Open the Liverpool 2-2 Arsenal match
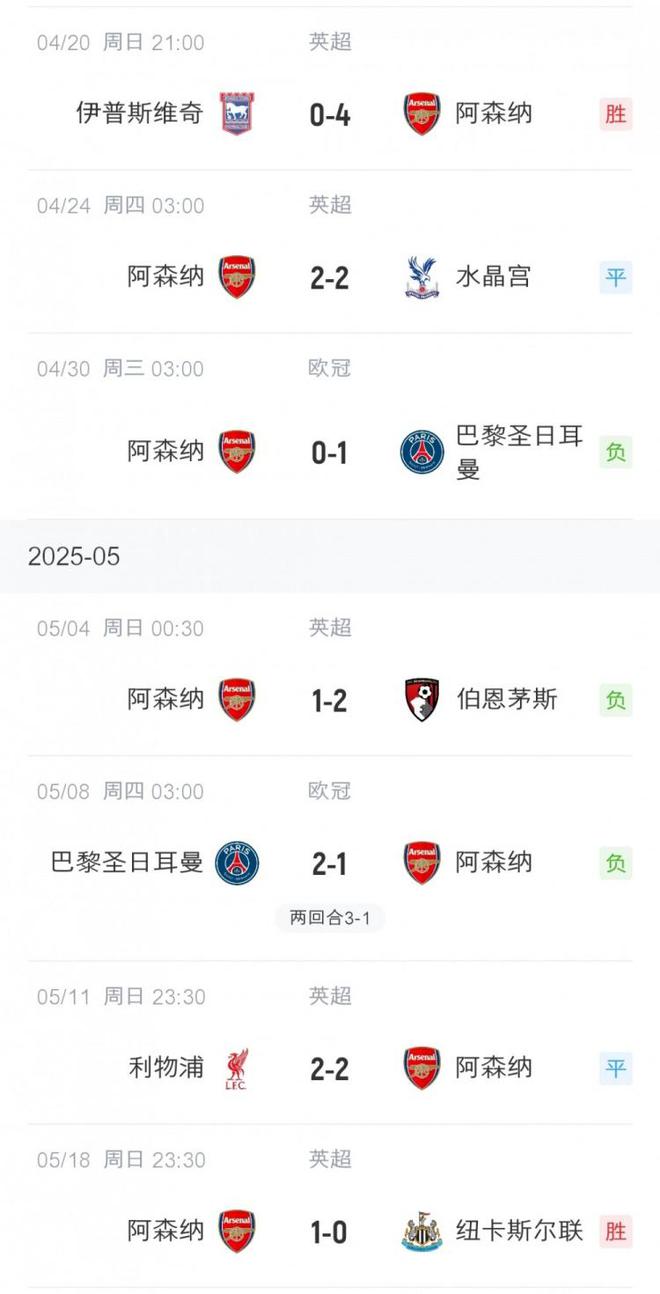This screenshot has height=1294, width=660. point(329,1068)
